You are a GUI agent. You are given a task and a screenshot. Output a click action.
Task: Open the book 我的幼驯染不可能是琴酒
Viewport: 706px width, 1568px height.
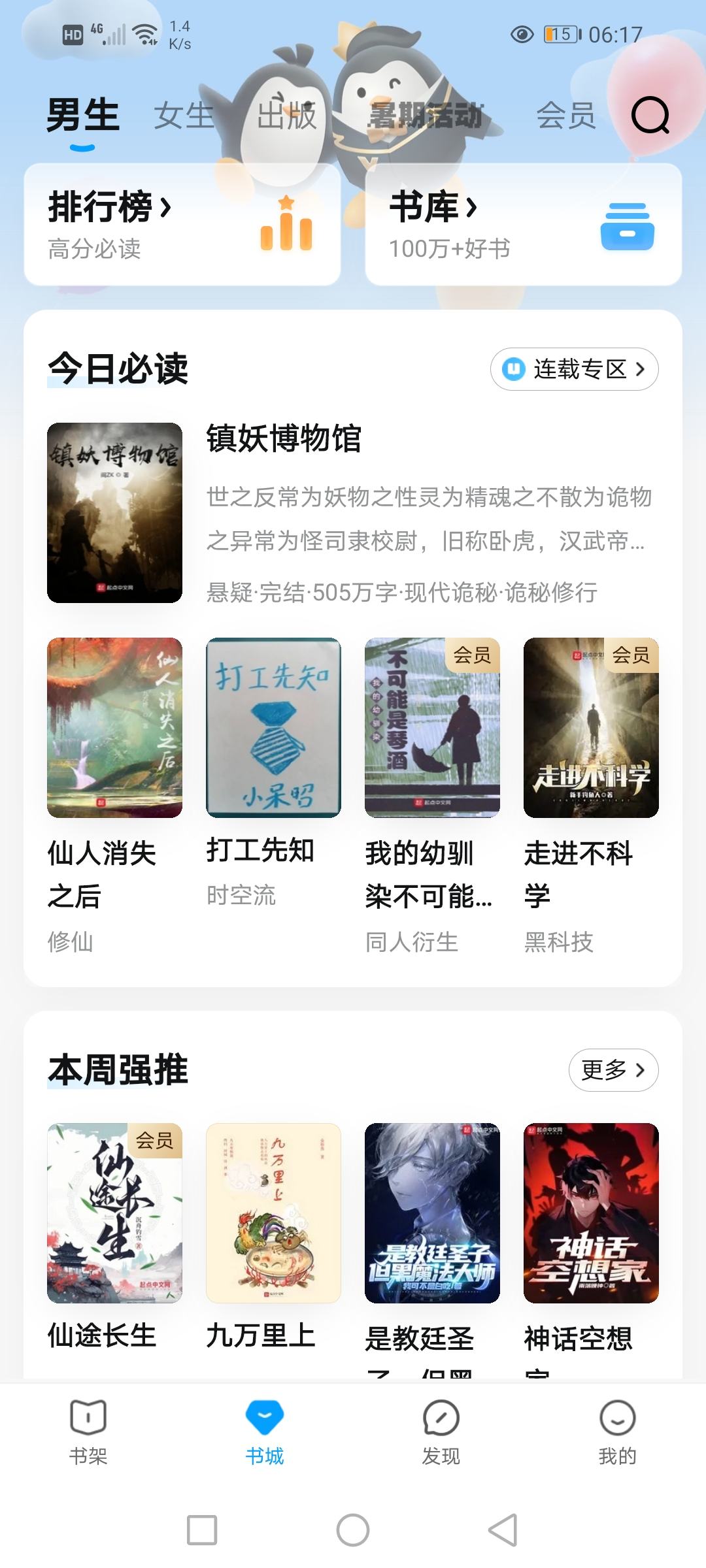[x=432, y=727]
